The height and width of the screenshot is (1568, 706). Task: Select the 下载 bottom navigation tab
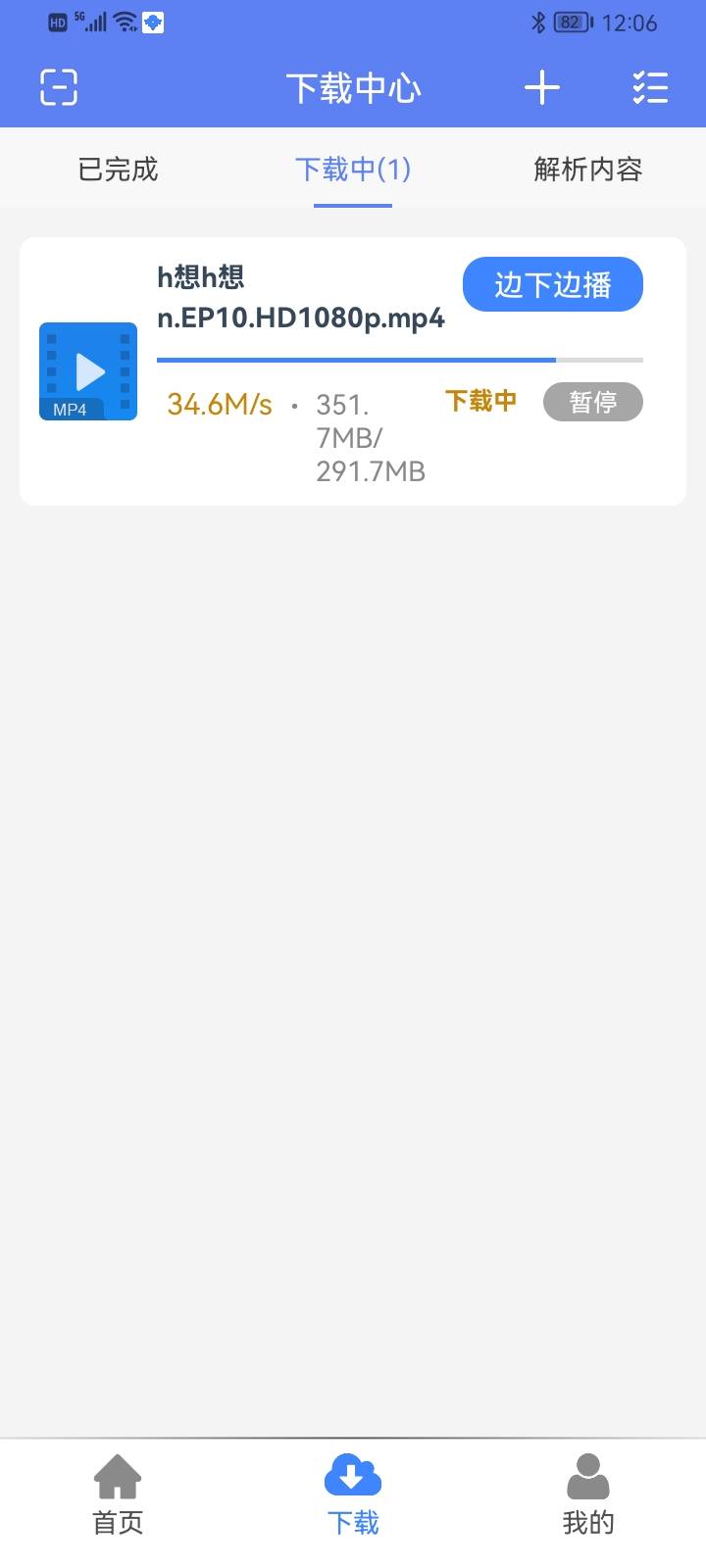coord(353,1494)
